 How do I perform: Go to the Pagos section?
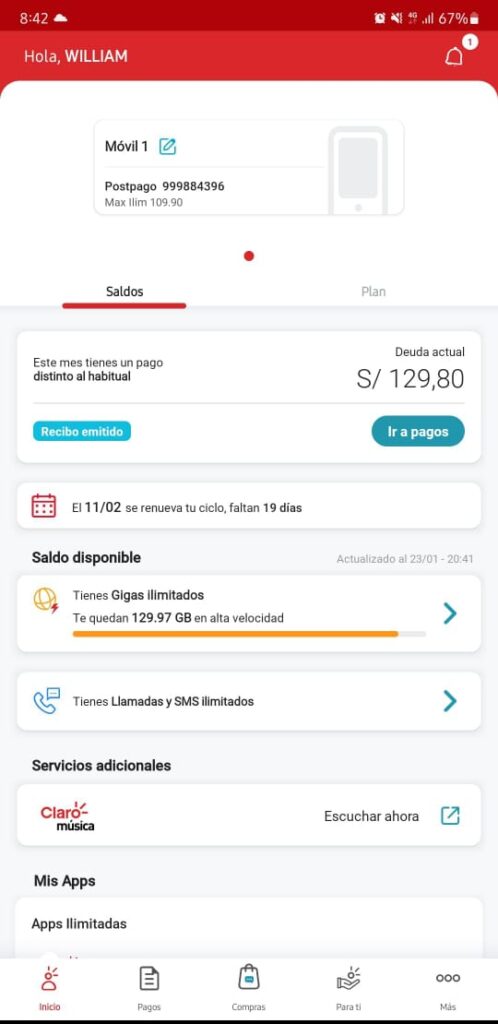click(149, 989)
